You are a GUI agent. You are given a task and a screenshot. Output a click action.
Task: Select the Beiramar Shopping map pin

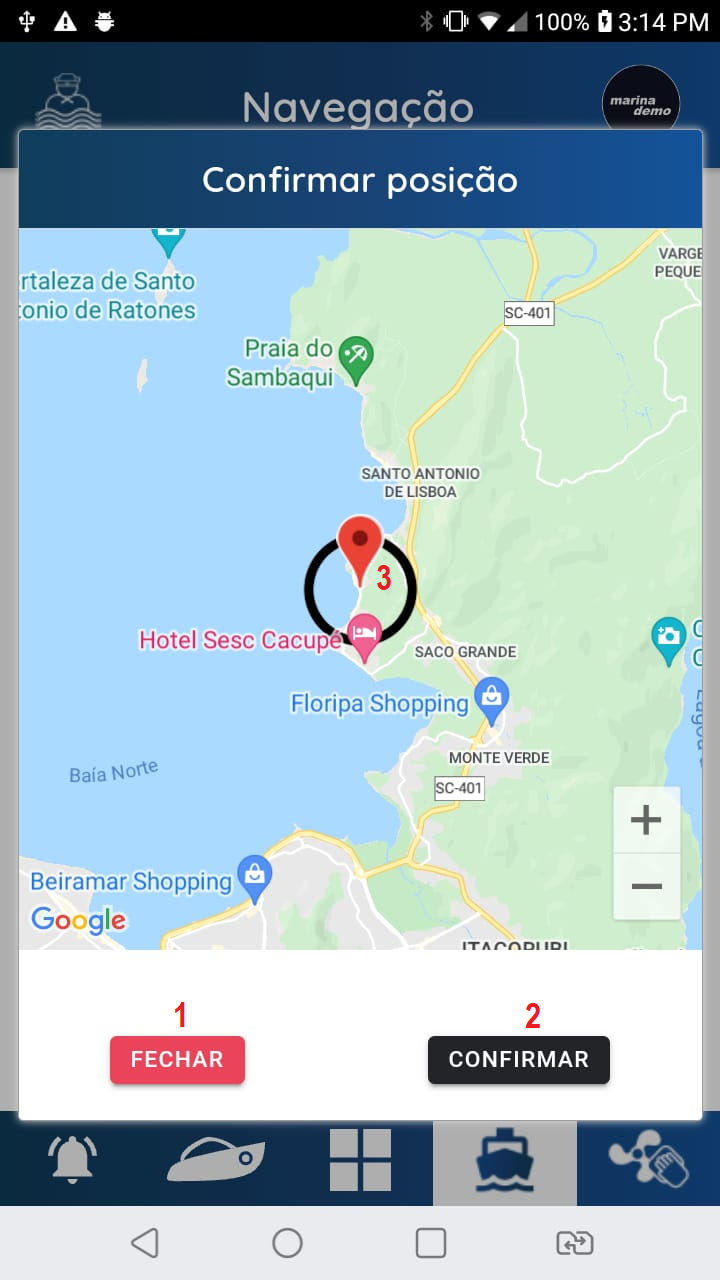[x=255, y=876]
